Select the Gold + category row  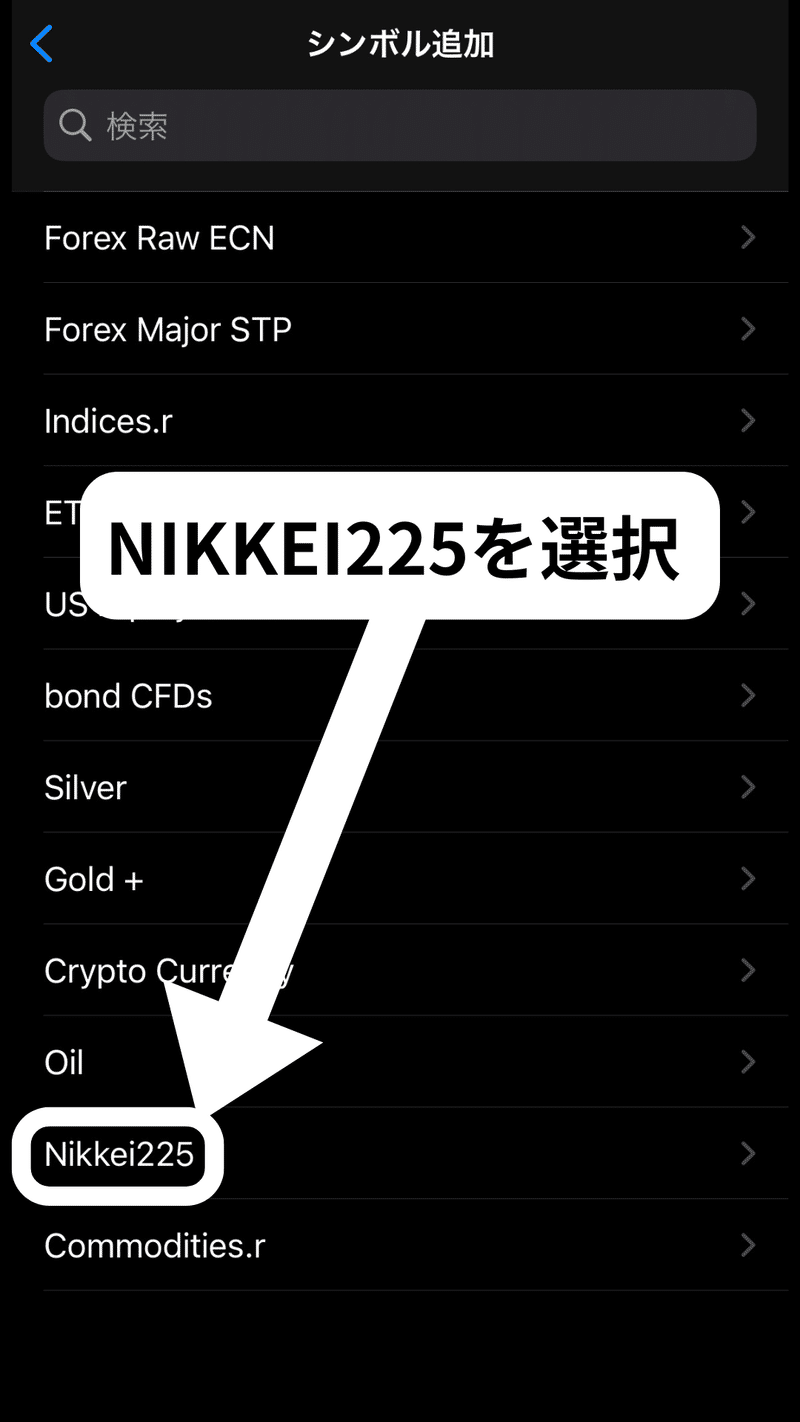[93, 879]
